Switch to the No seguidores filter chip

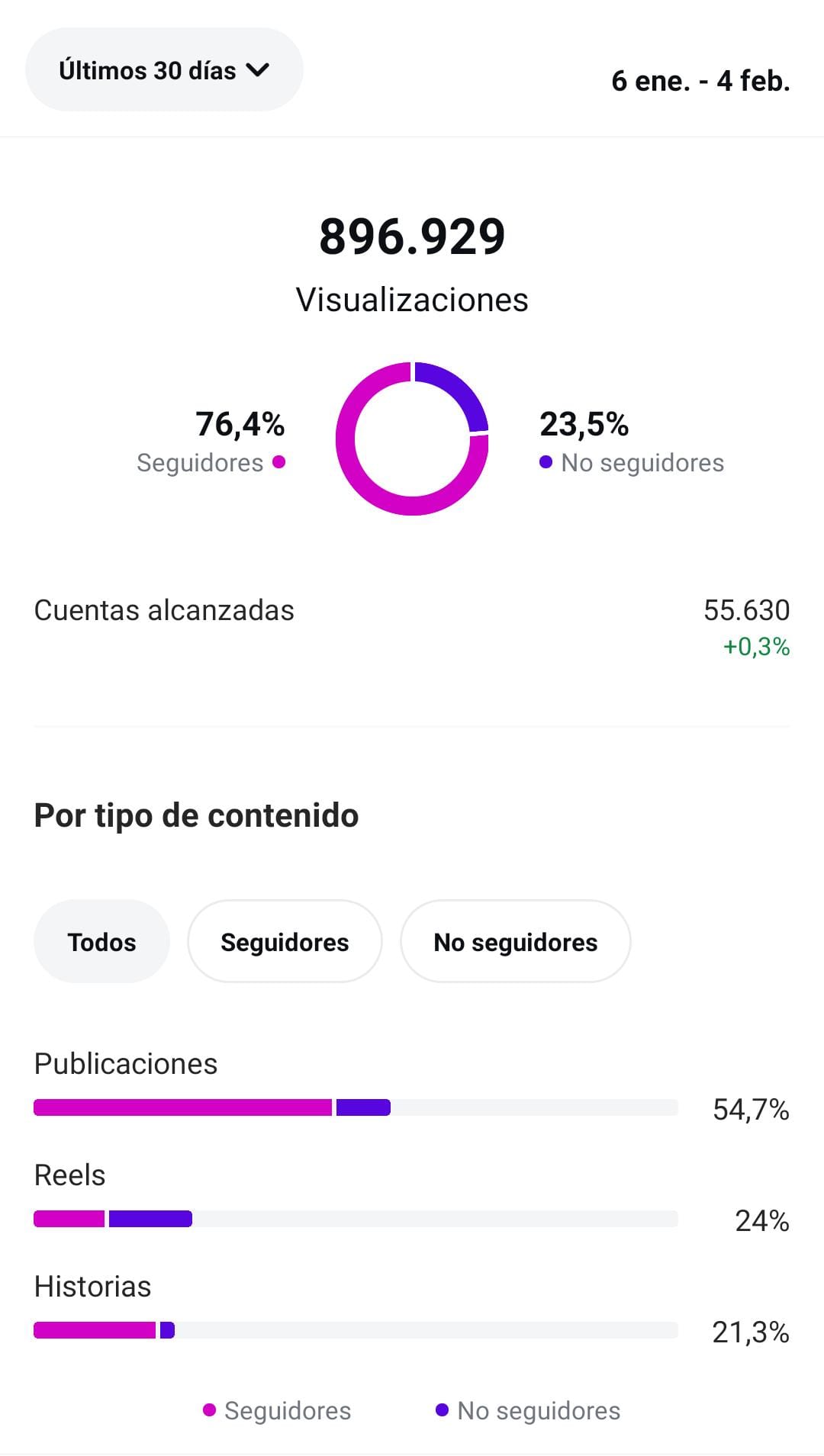(515, 941)
